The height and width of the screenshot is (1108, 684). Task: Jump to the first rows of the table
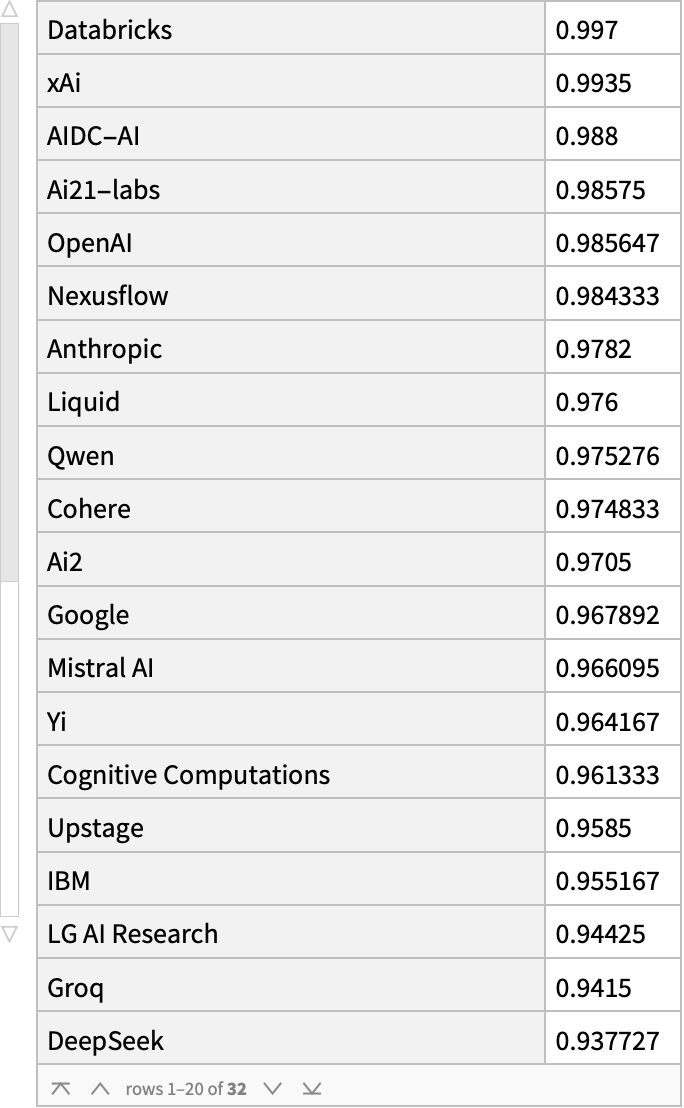[61, 1088]
